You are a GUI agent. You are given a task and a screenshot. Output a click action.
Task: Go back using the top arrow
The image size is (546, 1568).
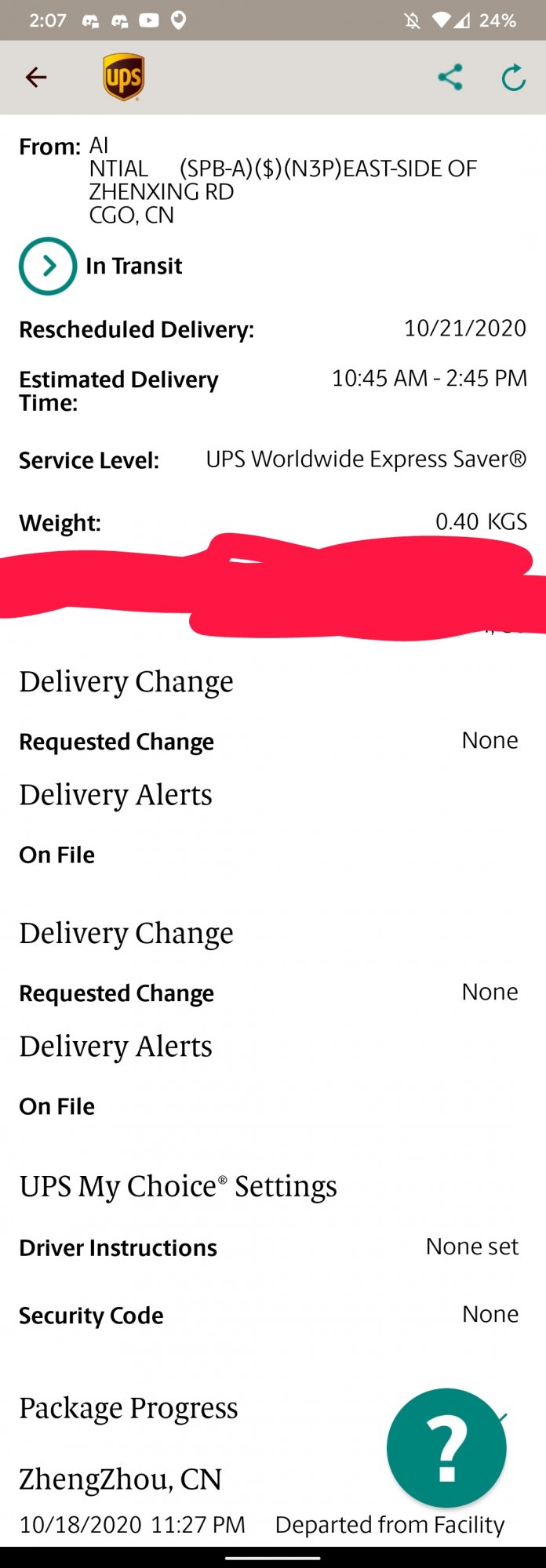(x=36, y=77)
